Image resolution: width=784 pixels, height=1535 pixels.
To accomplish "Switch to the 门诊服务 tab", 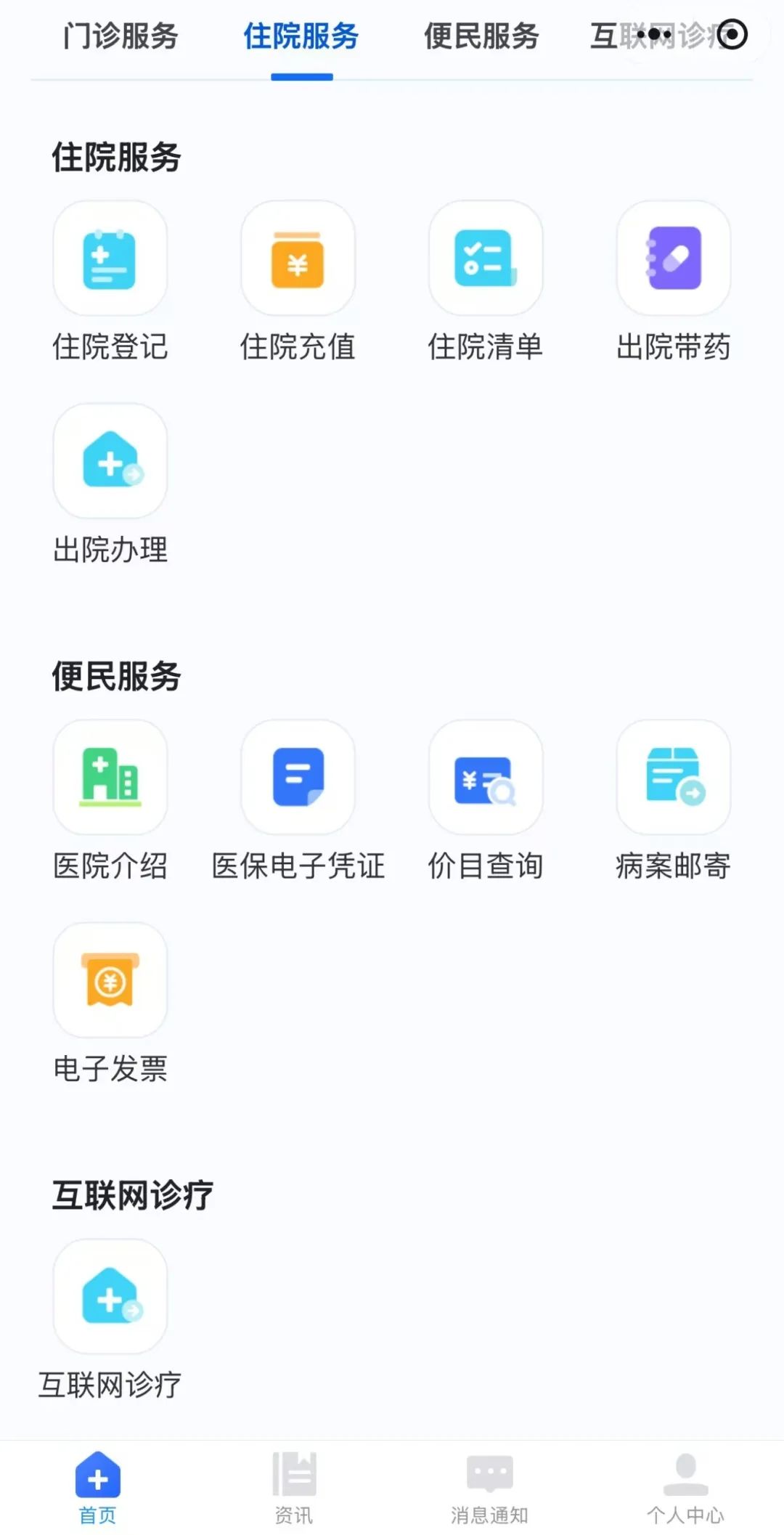I will pyautogui.click(x=121, y=36).
